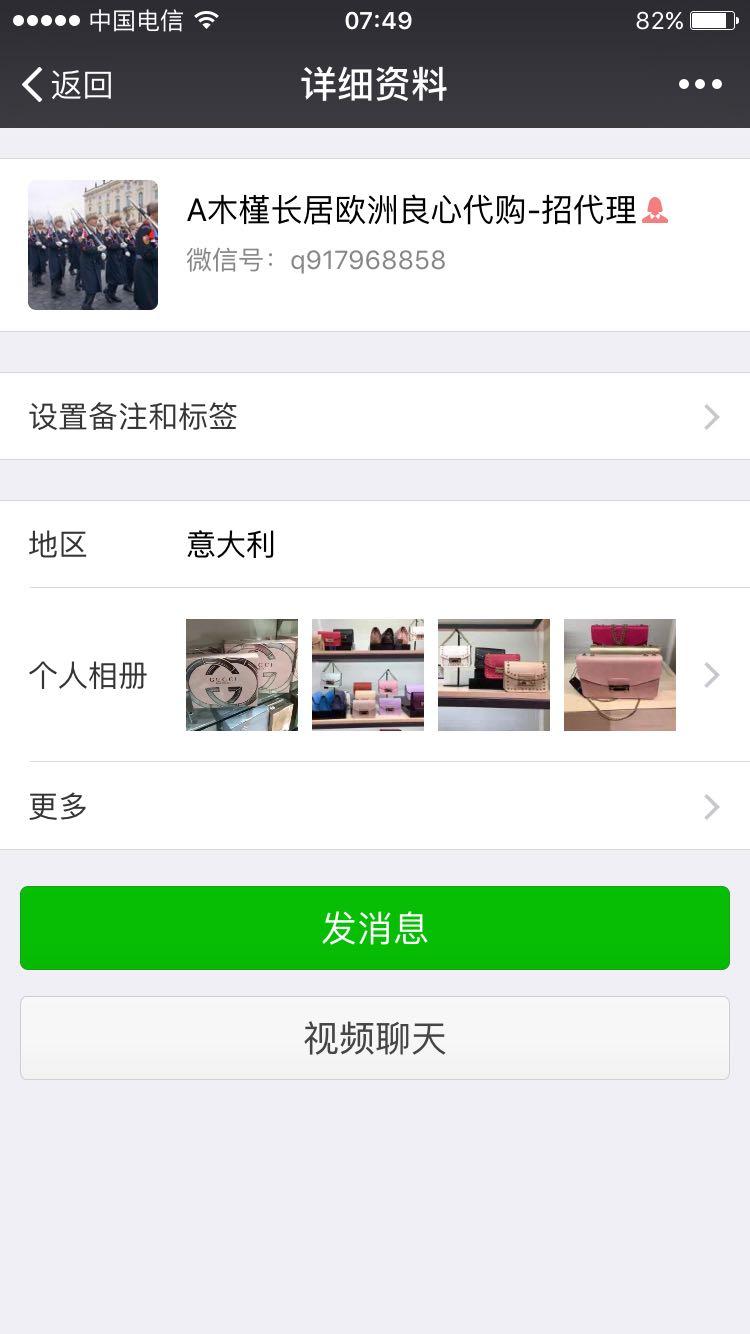Start a 视频聊天 video call

375,1037
